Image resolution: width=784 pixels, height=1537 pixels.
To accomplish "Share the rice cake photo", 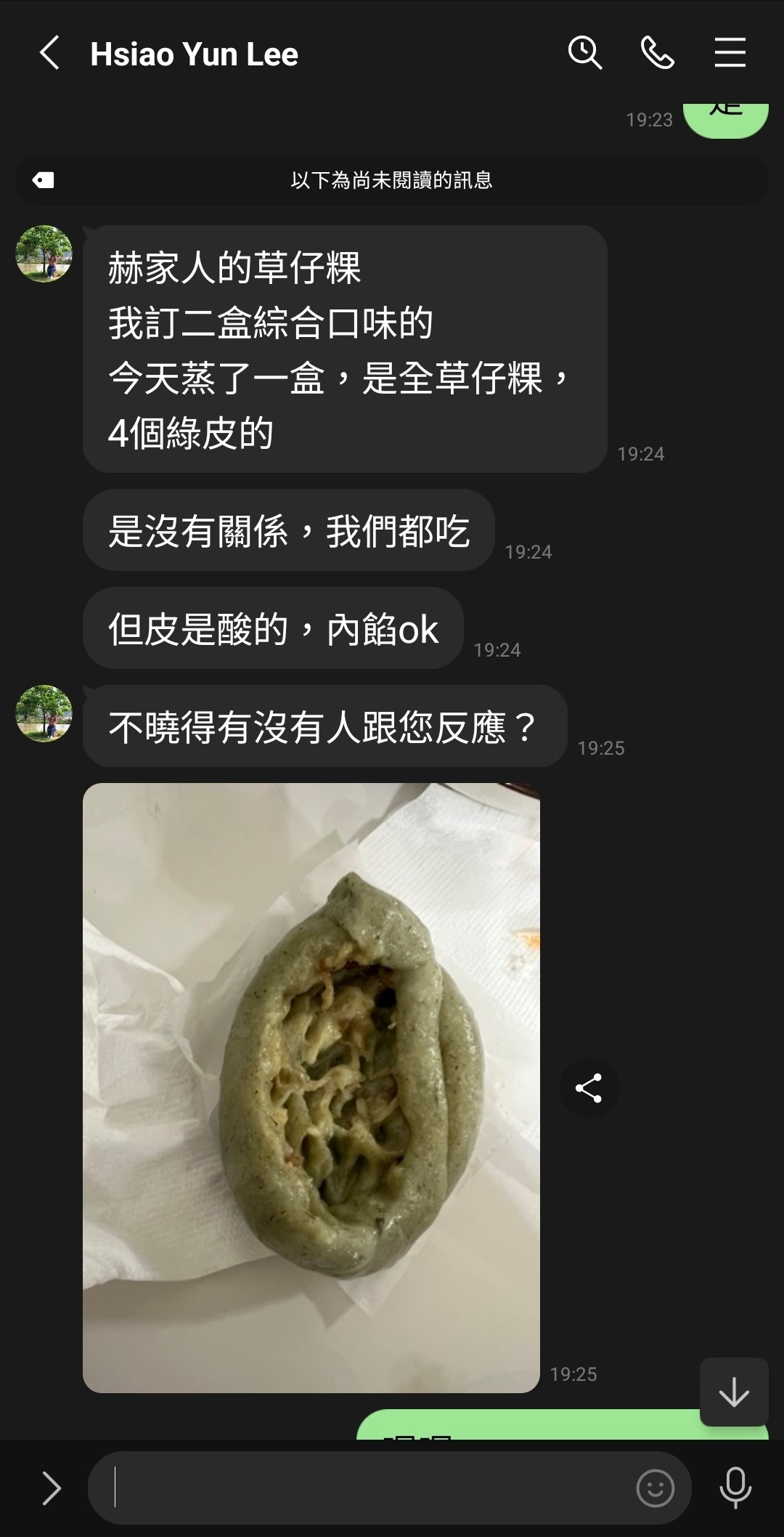I will coord(588,1088).
